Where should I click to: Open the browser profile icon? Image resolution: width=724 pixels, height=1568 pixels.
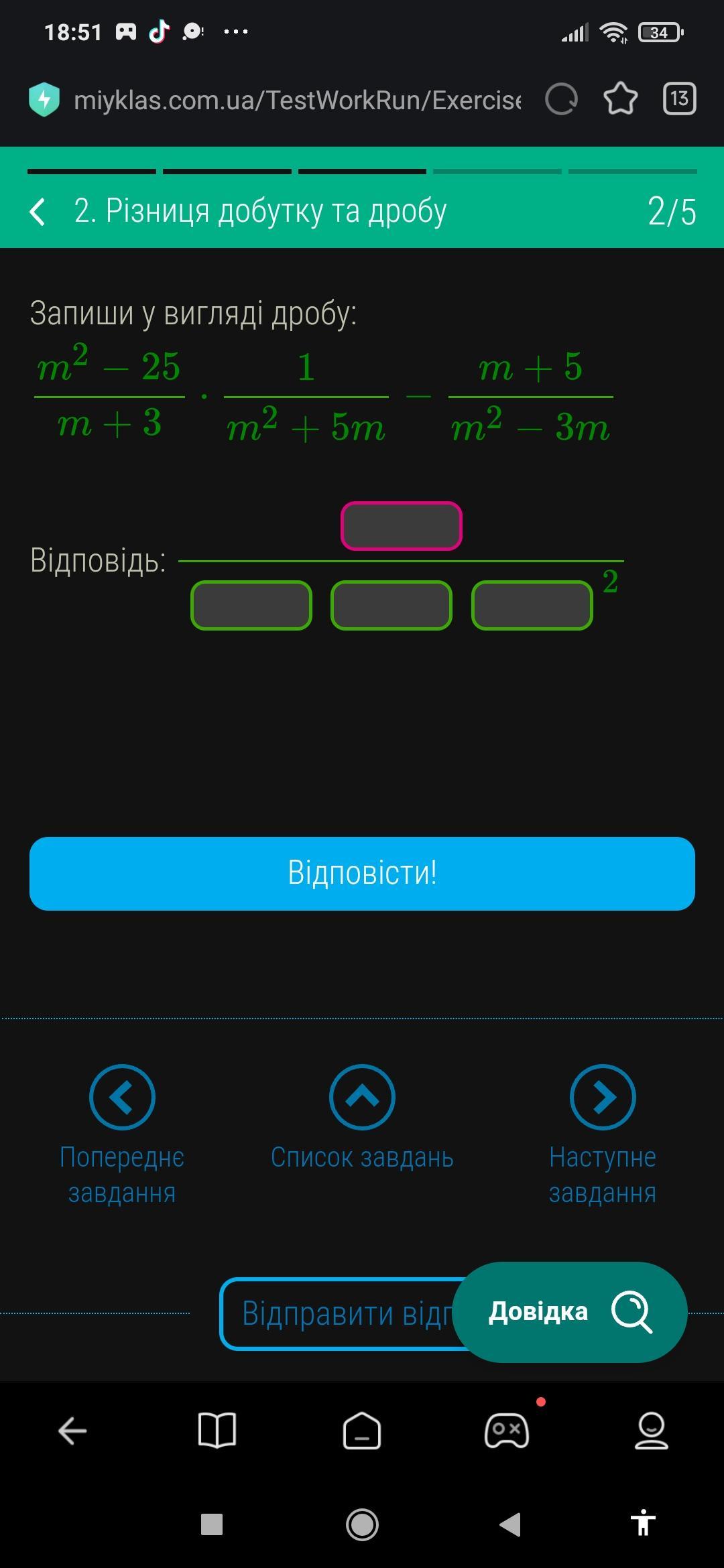(651, 1431)
